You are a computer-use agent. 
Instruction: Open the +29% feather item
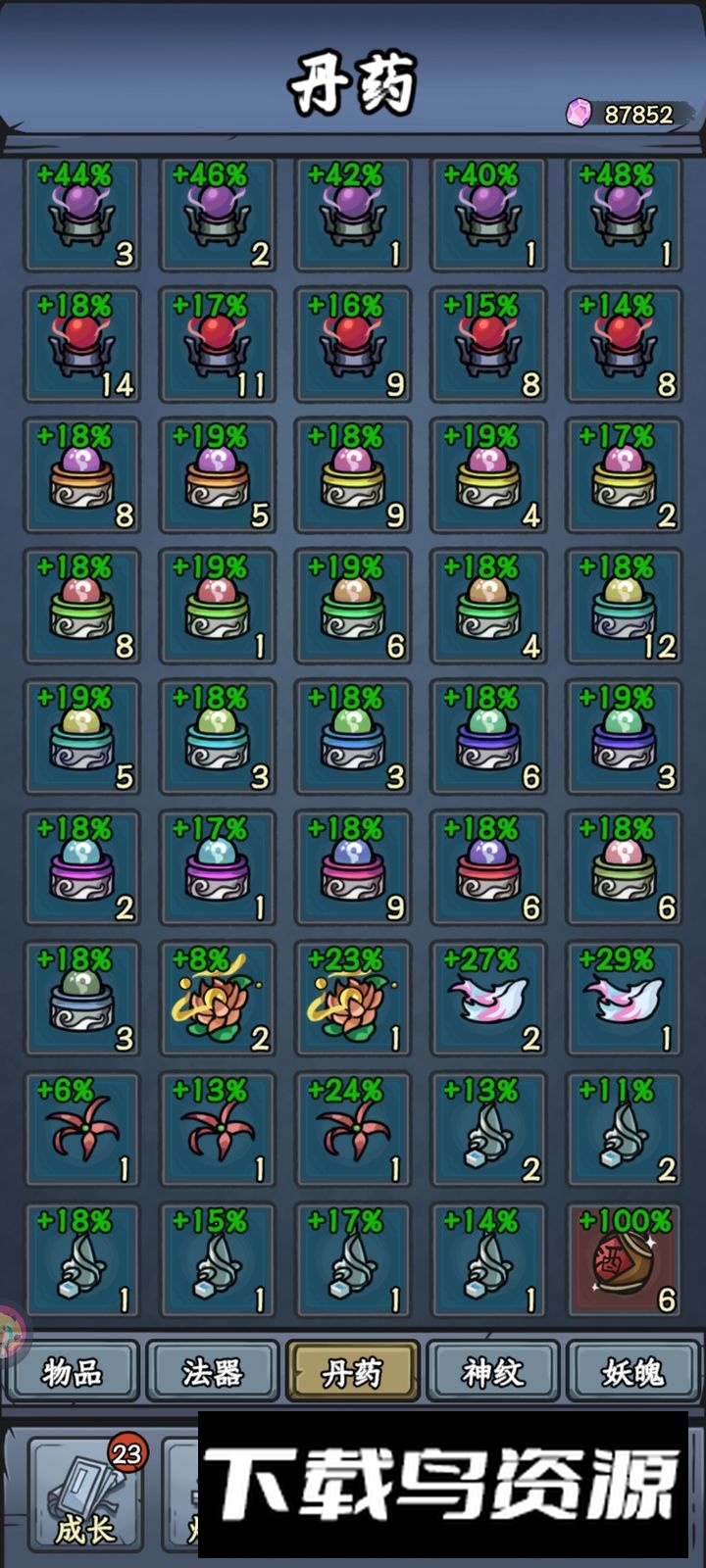click(x=624, y=999)
